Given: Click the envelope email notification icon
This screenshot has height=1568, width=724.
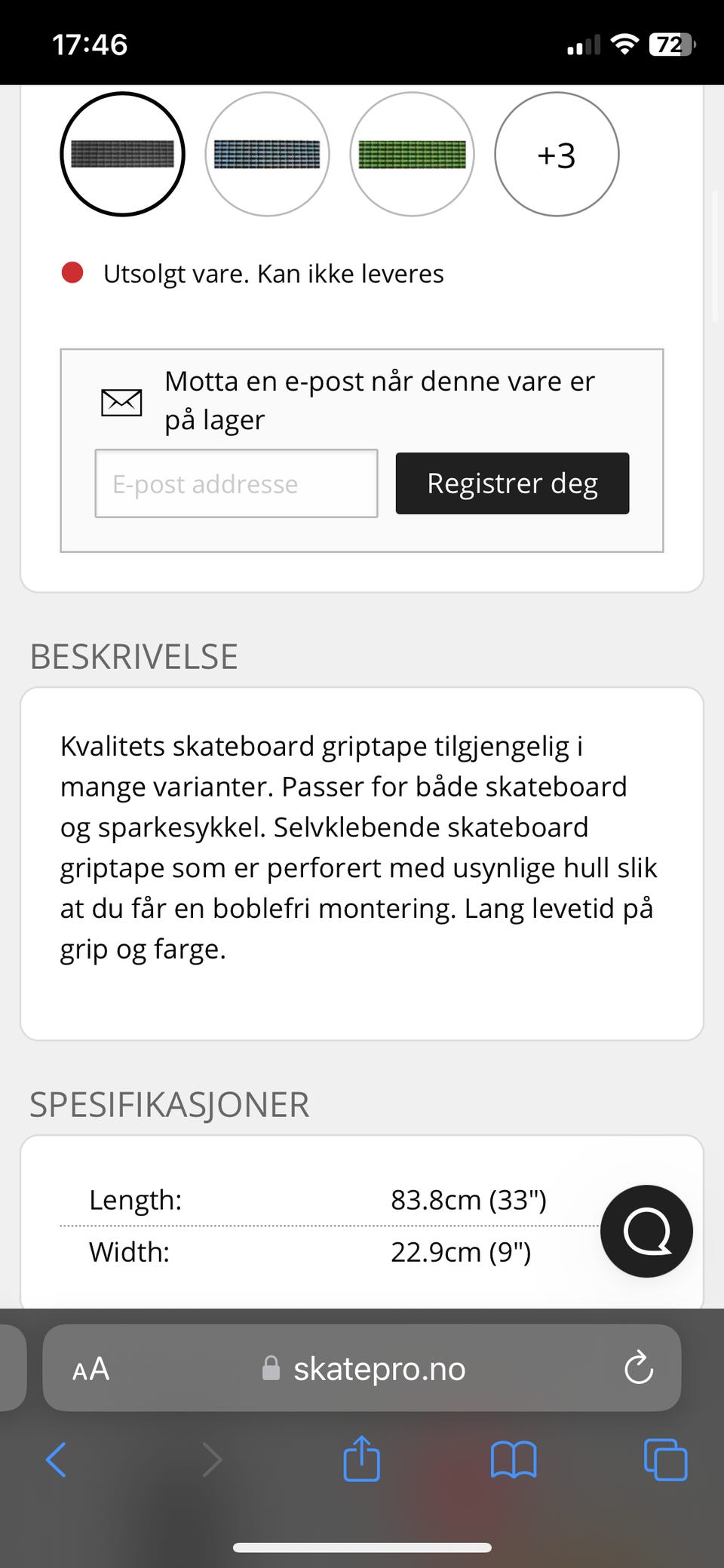Looking at the screenshot, I should [122, 402].
